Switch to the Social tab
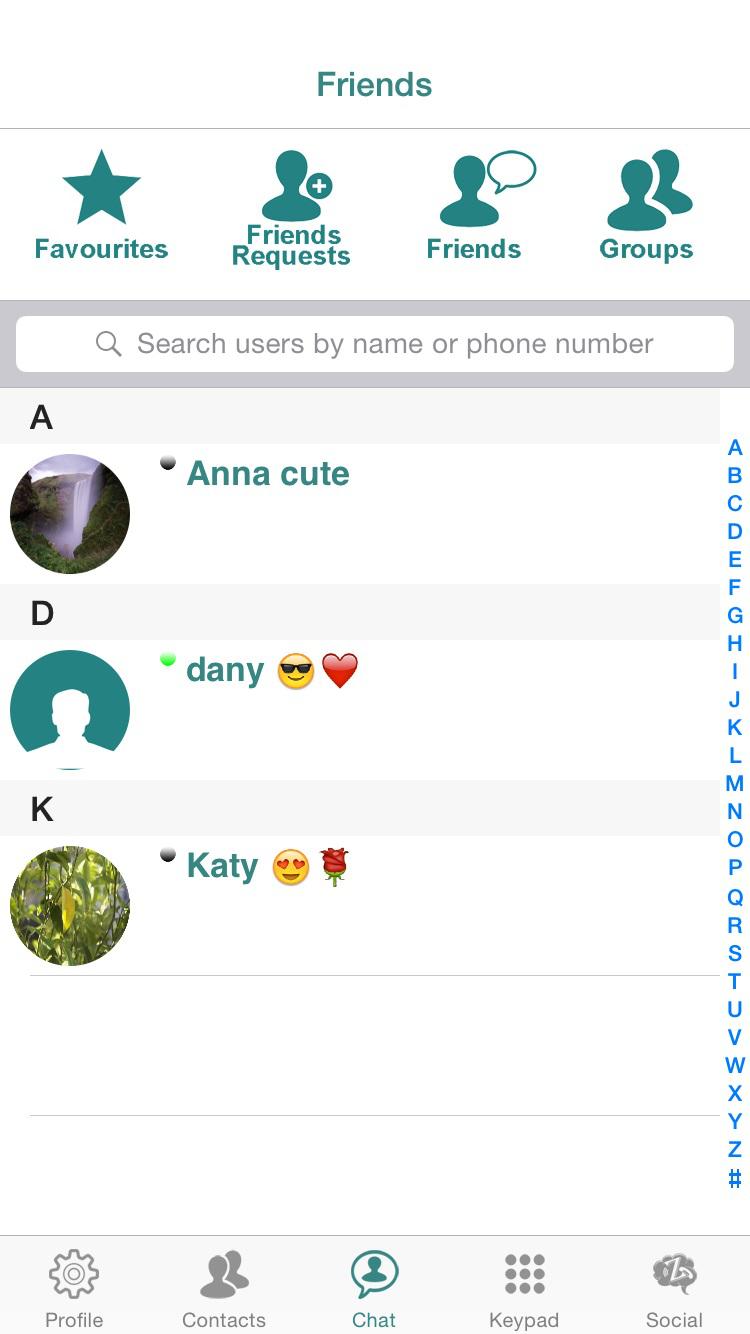 674,1288
